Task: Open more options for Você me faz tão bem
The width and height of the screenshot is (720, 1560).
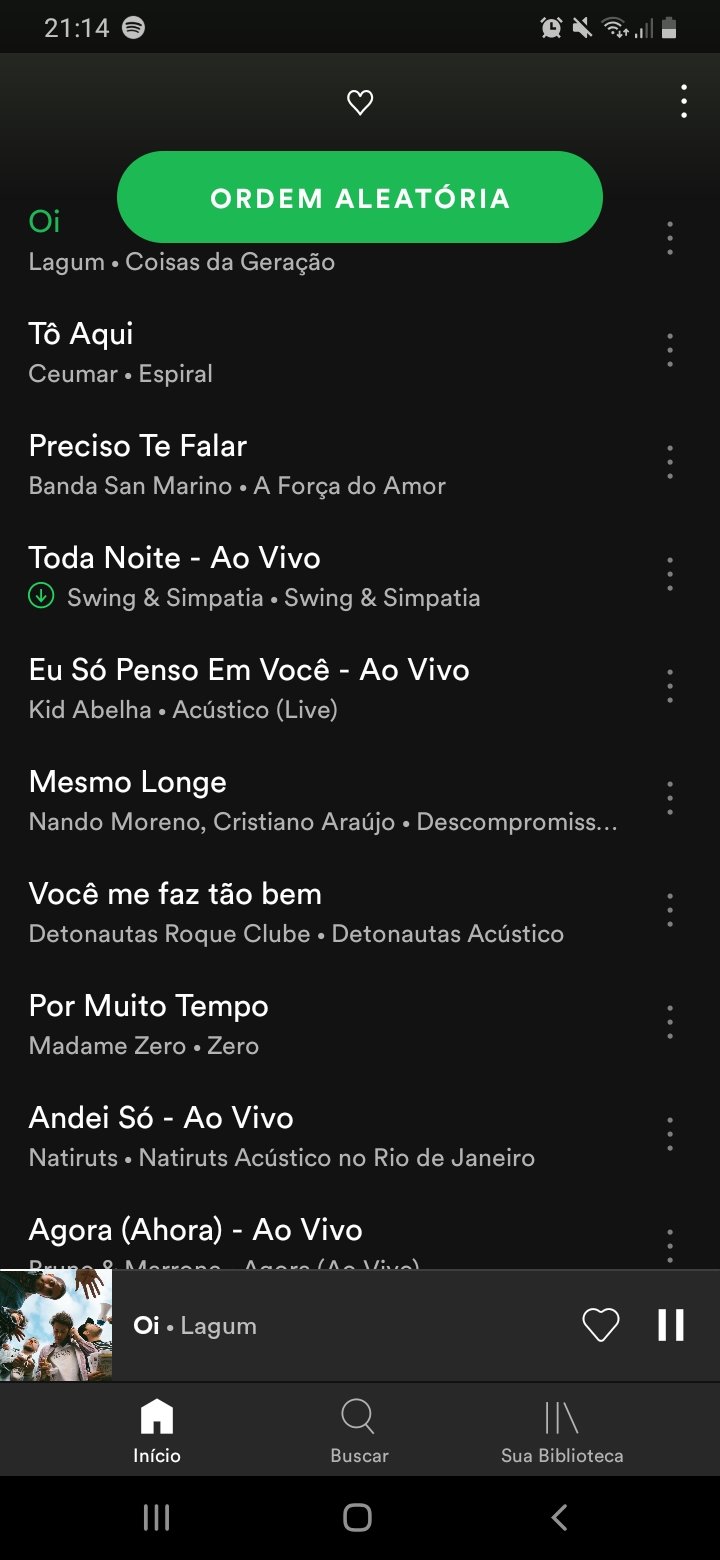Action: (670, 910)
